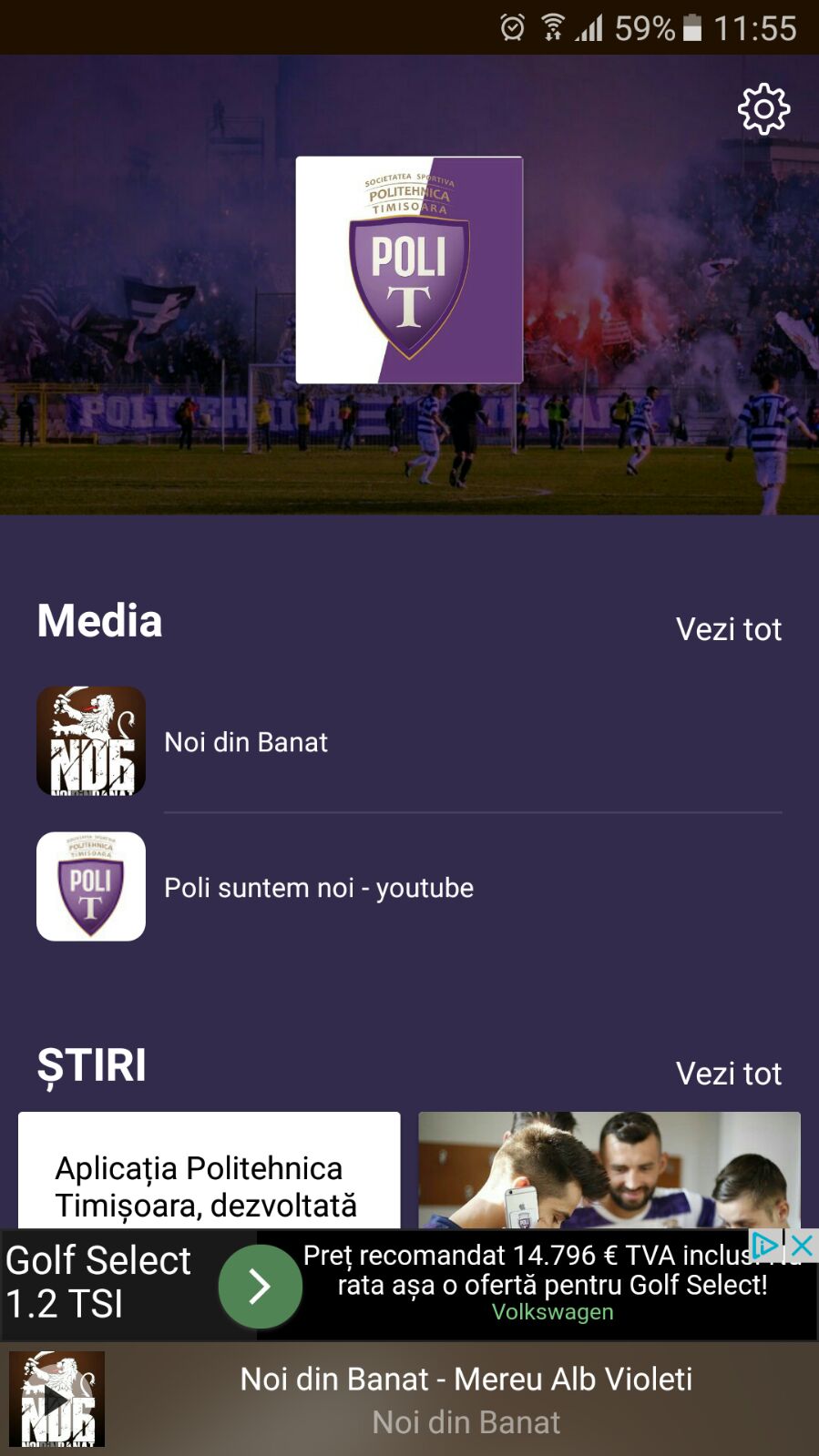Open the settings gear icon
This screenshot has width=819, height=1456.
(763, 109)
